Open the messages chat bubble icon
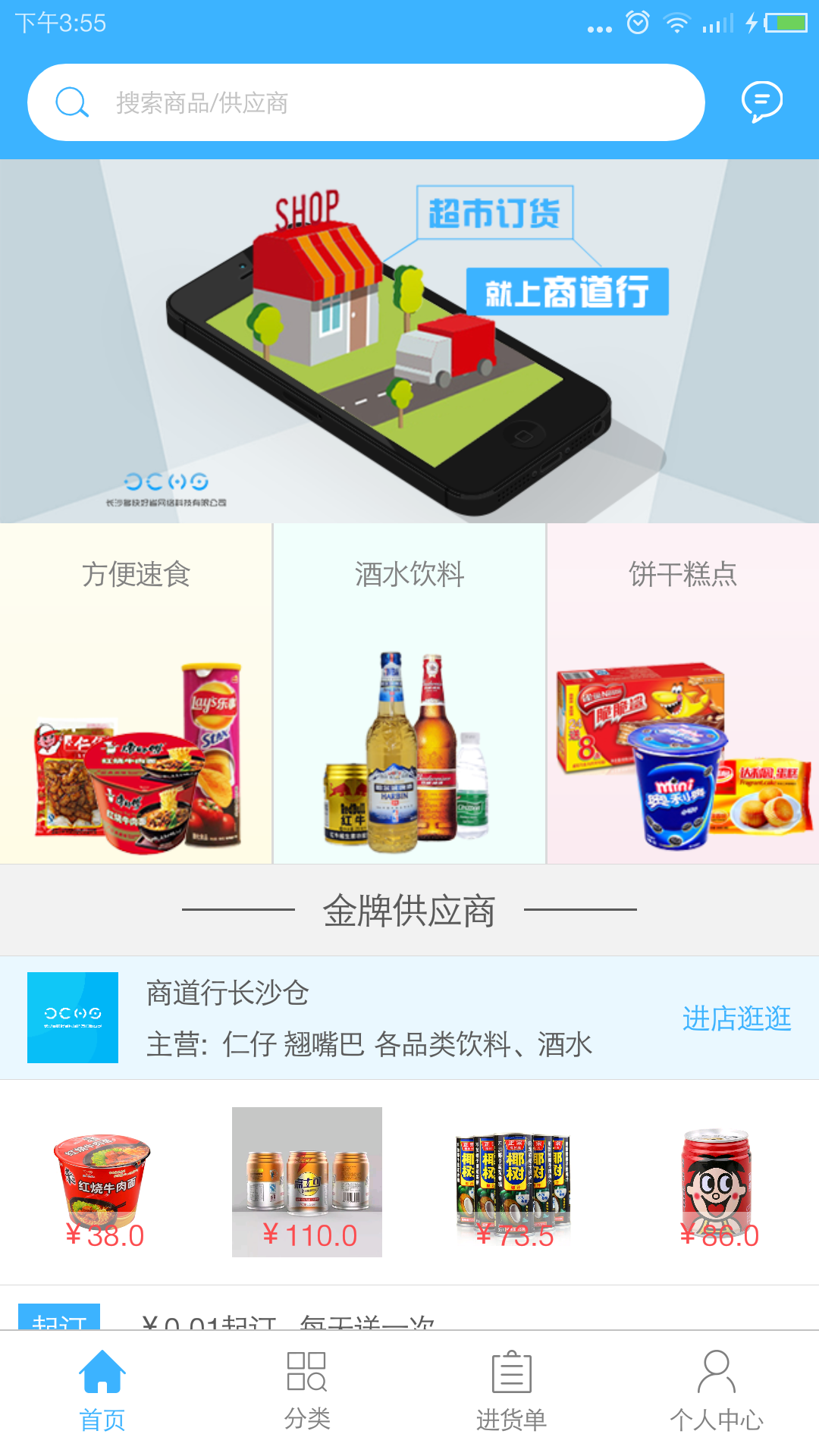The width and height of the screenshot is (819, 1456). point(761,102)
